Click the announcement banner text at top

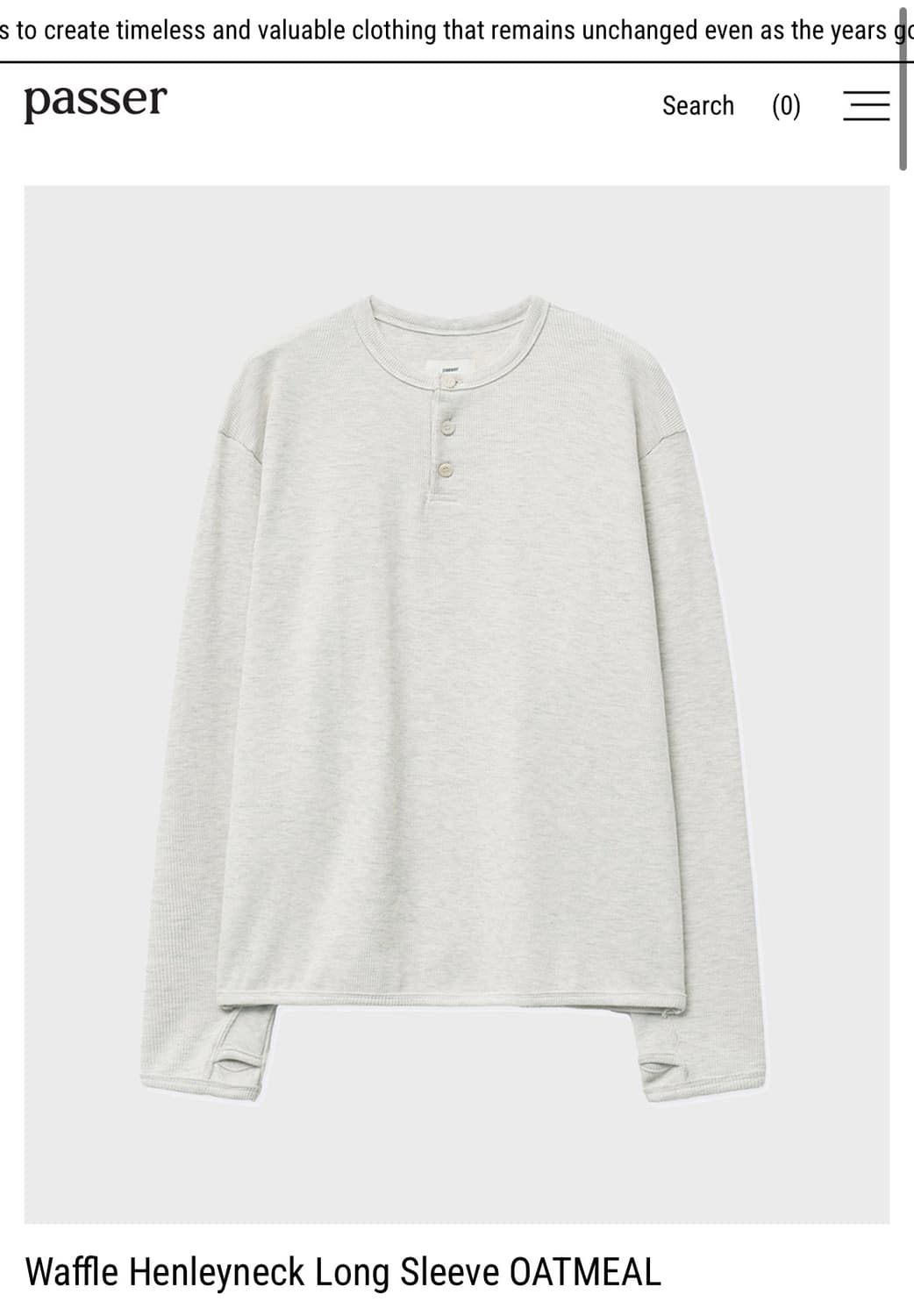click(439, 27)
